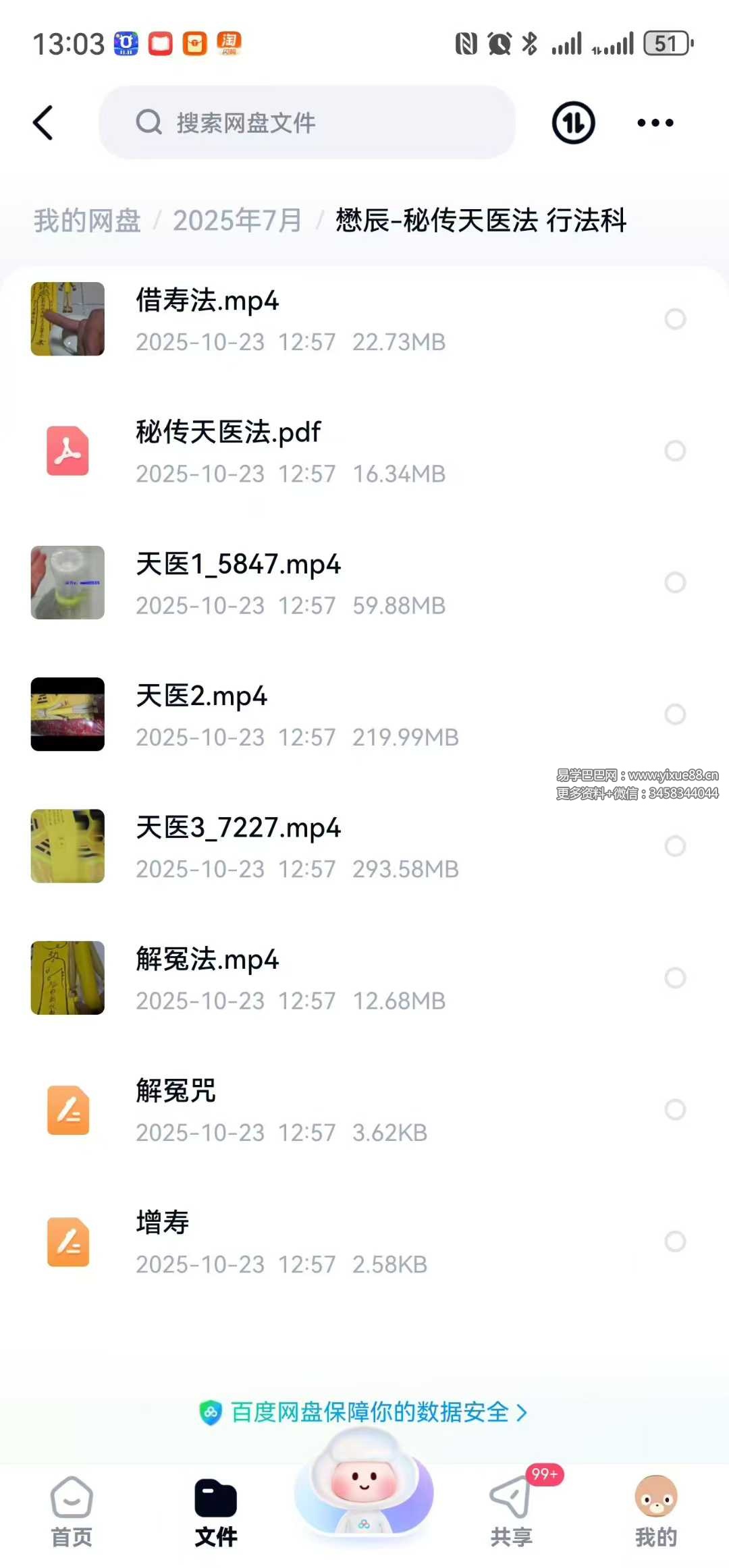The width and height of the screenshot is (729, 1568).
Task: Jump to 我的网盘 in the breadcrumb
Action: [87, 221]
